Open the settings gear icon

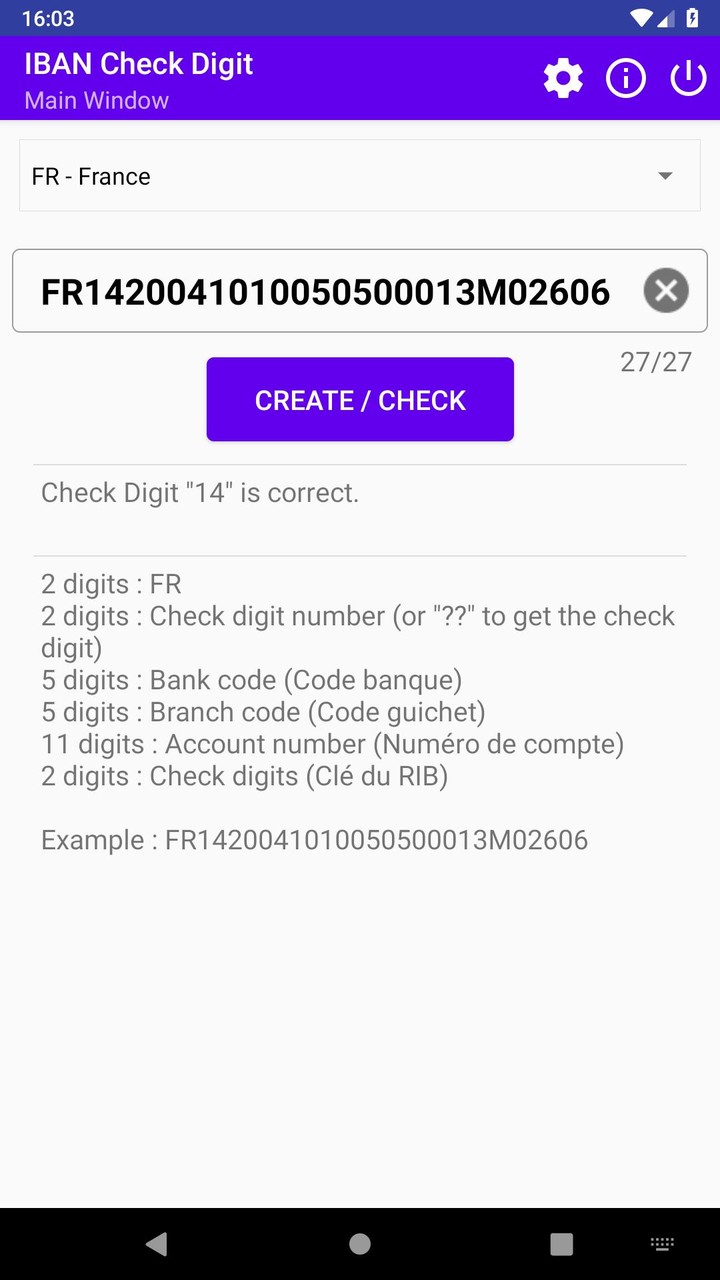pyautogui.click(x=562, y=77)
